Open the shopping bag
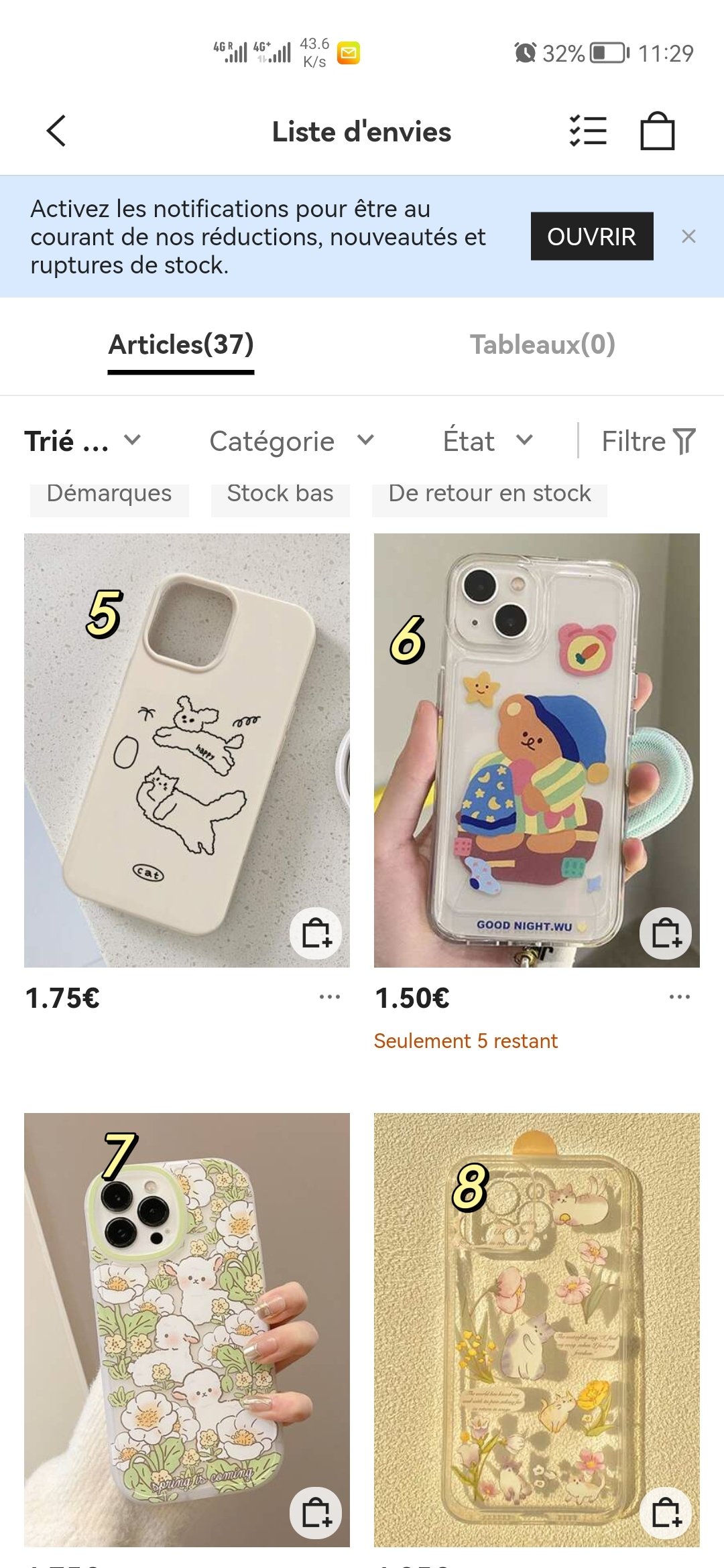Viewport: 724px width, 1568px height. [657, 131]
